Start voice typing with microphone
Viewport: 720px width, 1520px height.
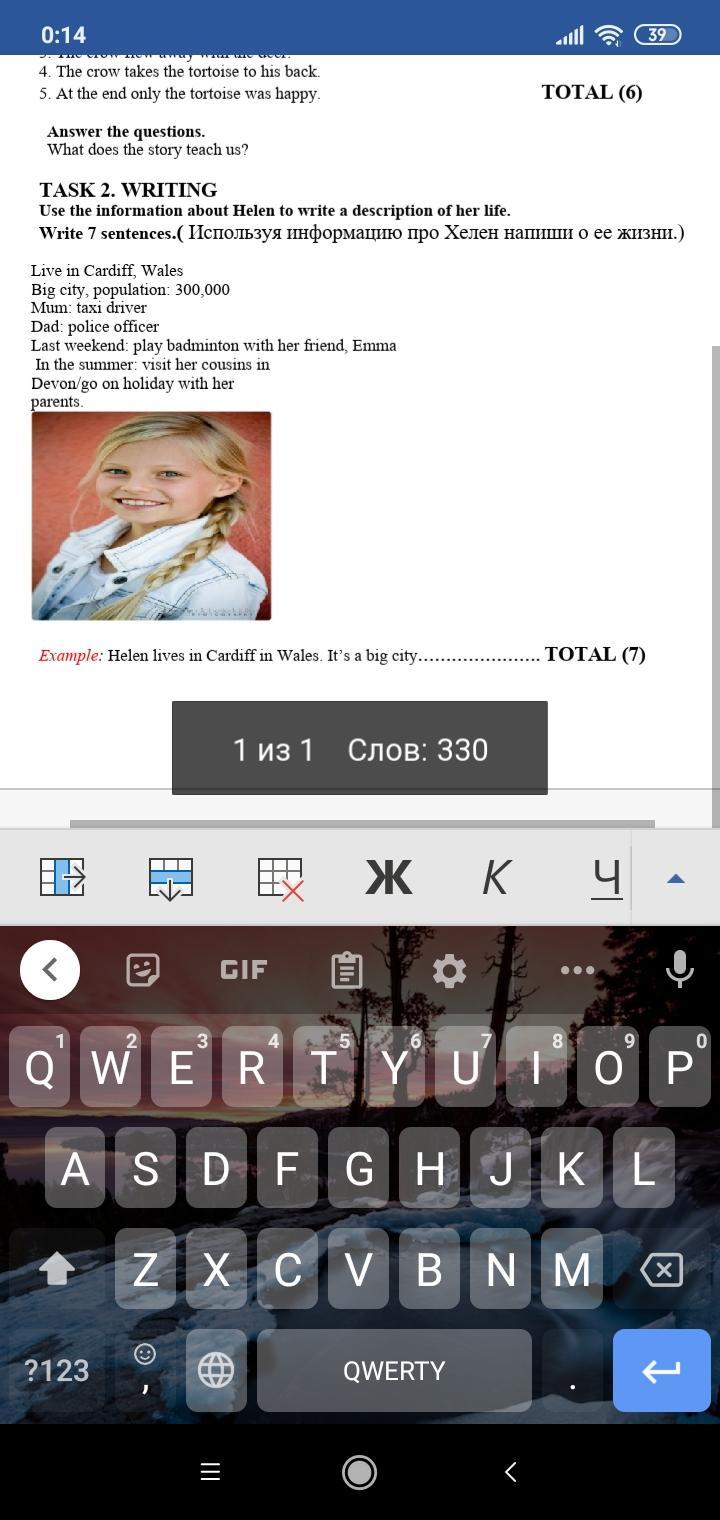point(679,969)
